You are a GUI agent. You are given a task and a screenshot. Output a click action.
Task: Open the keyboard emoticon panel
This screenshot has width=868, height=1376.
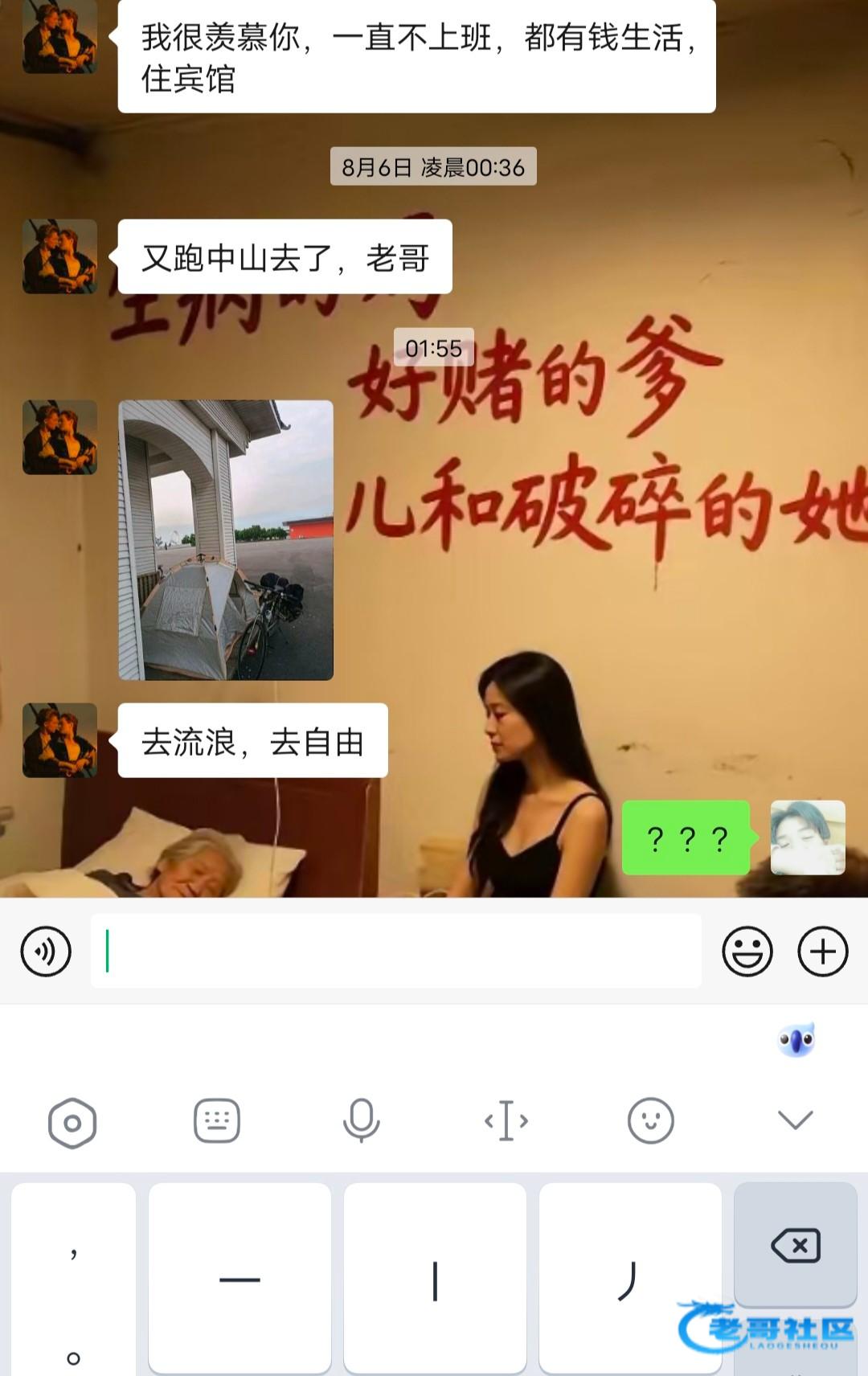pos(650,1121)
